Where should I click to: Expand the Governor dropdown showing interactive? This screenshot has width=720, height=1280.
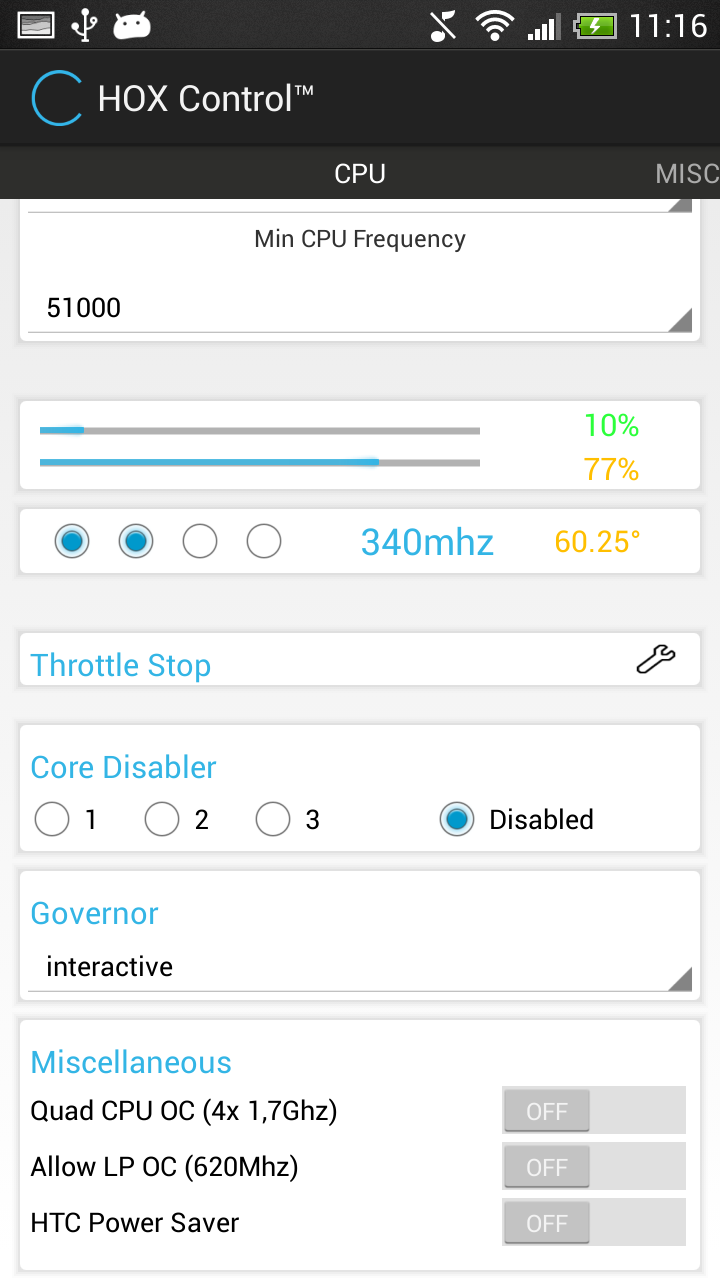pyautogui.click(x=360, y=967)
